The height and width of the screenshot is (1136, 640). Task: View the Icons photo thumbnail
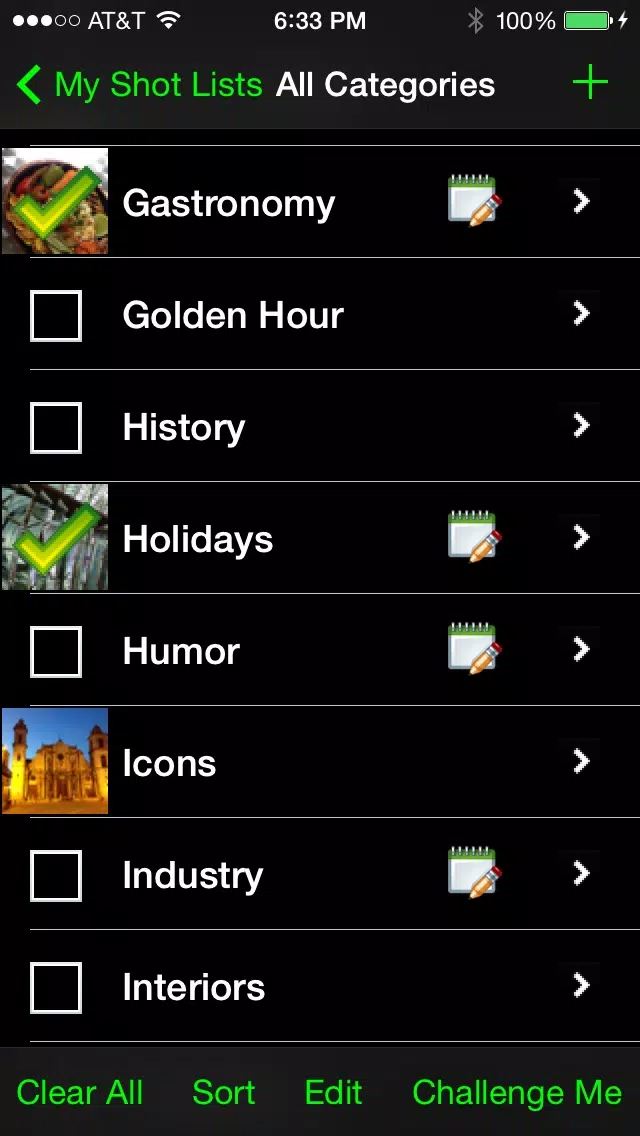[x=55, y=761]
